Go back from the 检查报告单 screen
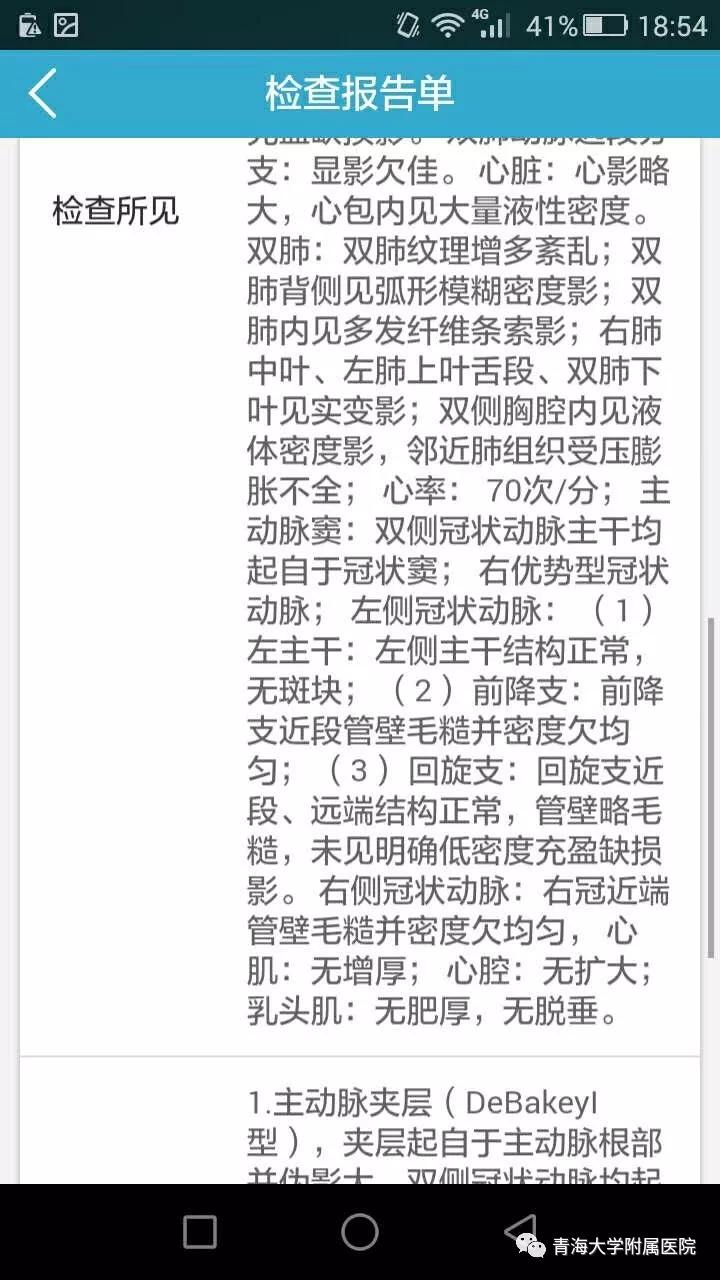This screenshot has height=1280, width=720. (43, 94)
